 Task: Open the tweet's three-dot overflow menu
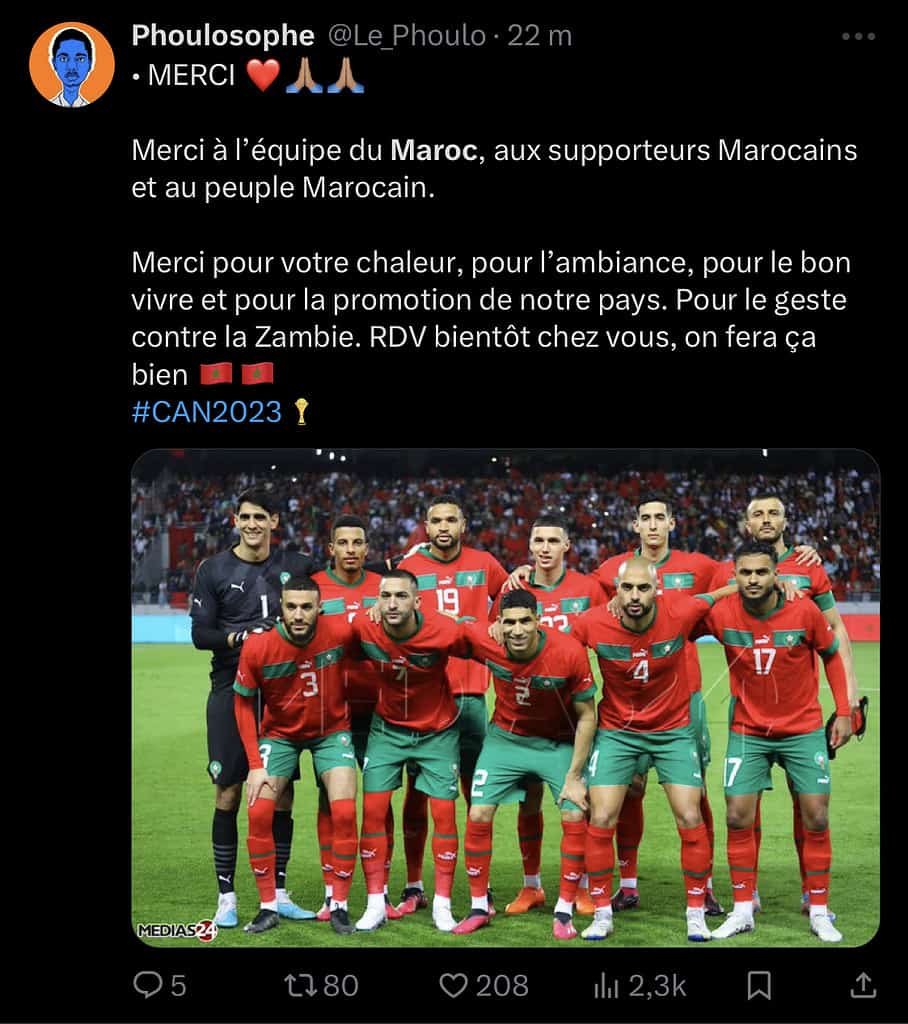[x=857, y=37]
